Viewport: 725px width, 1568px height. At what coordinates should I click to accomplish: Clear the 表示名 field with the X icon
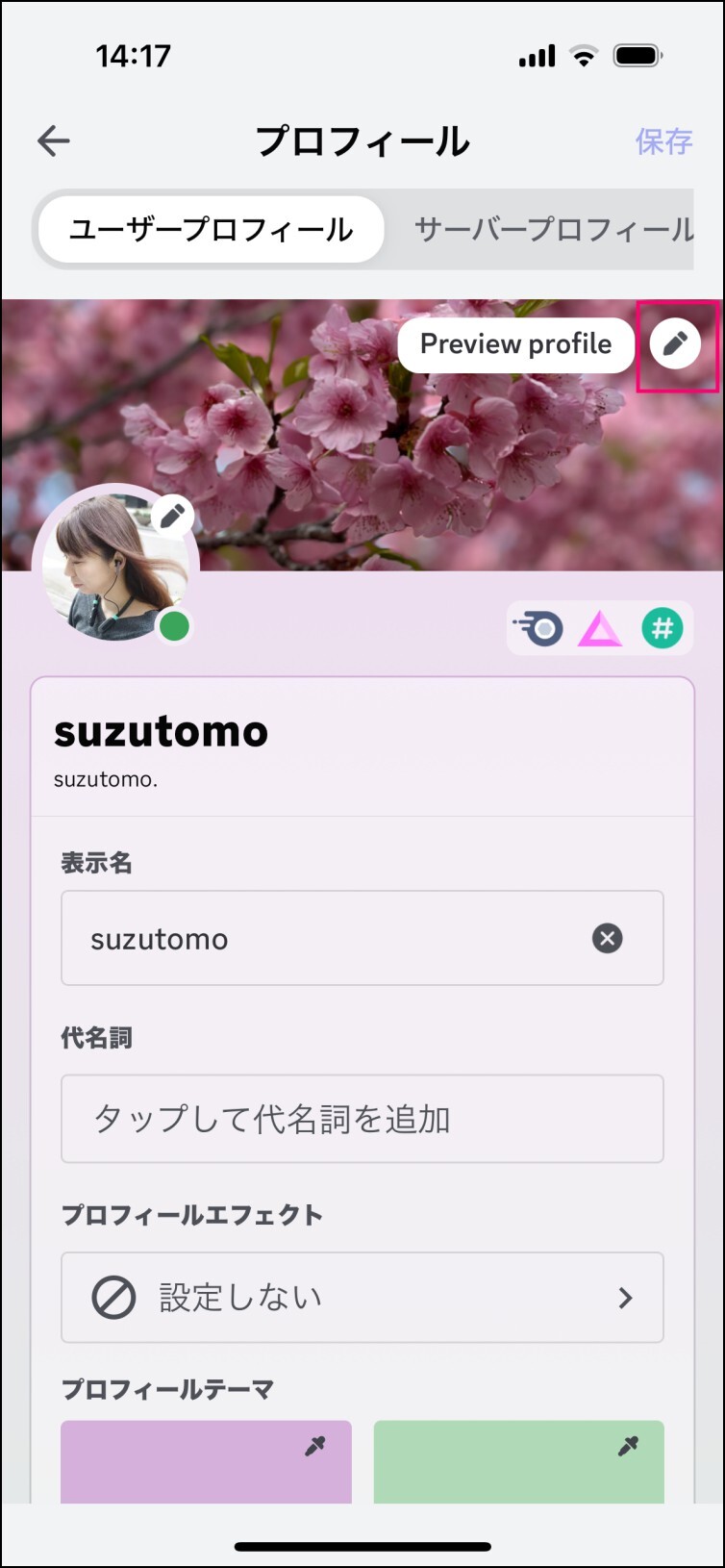click(607, 938)
